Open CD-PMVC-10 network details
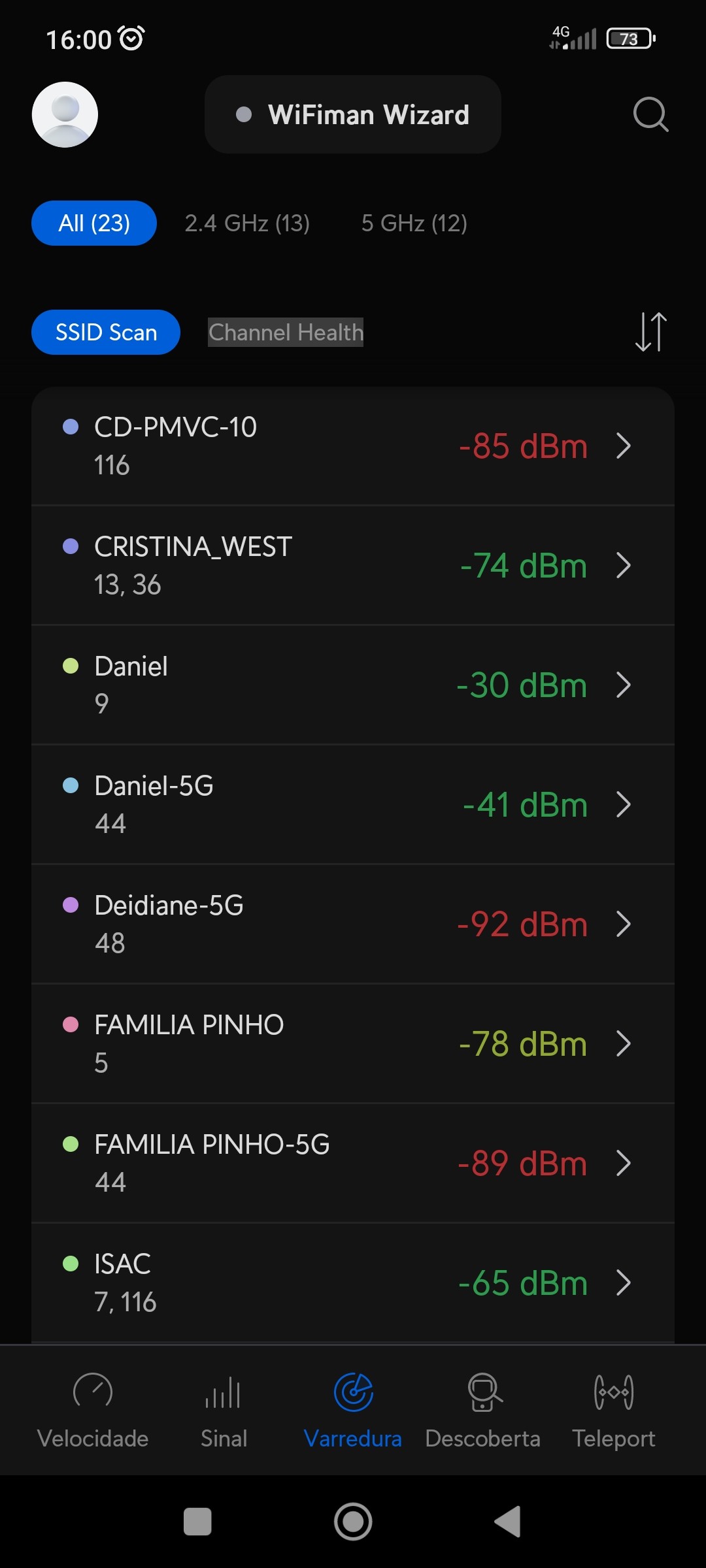The width and height of the screenshot is (706, 1568). tap(353, 446)
